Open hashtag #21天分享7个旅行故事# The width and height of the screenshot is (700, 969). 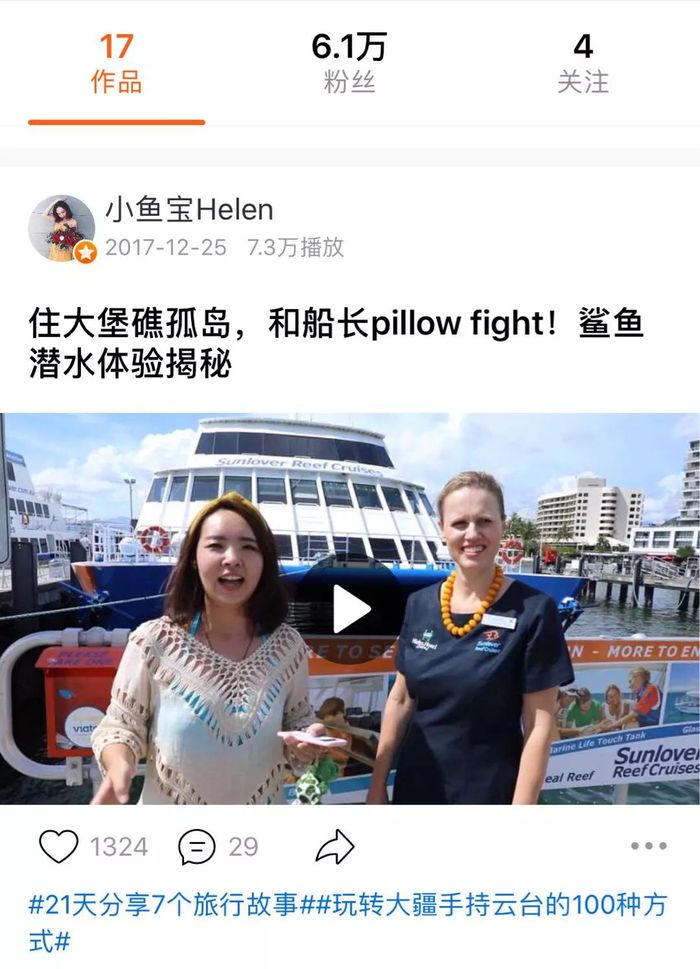tap(165, 906)
